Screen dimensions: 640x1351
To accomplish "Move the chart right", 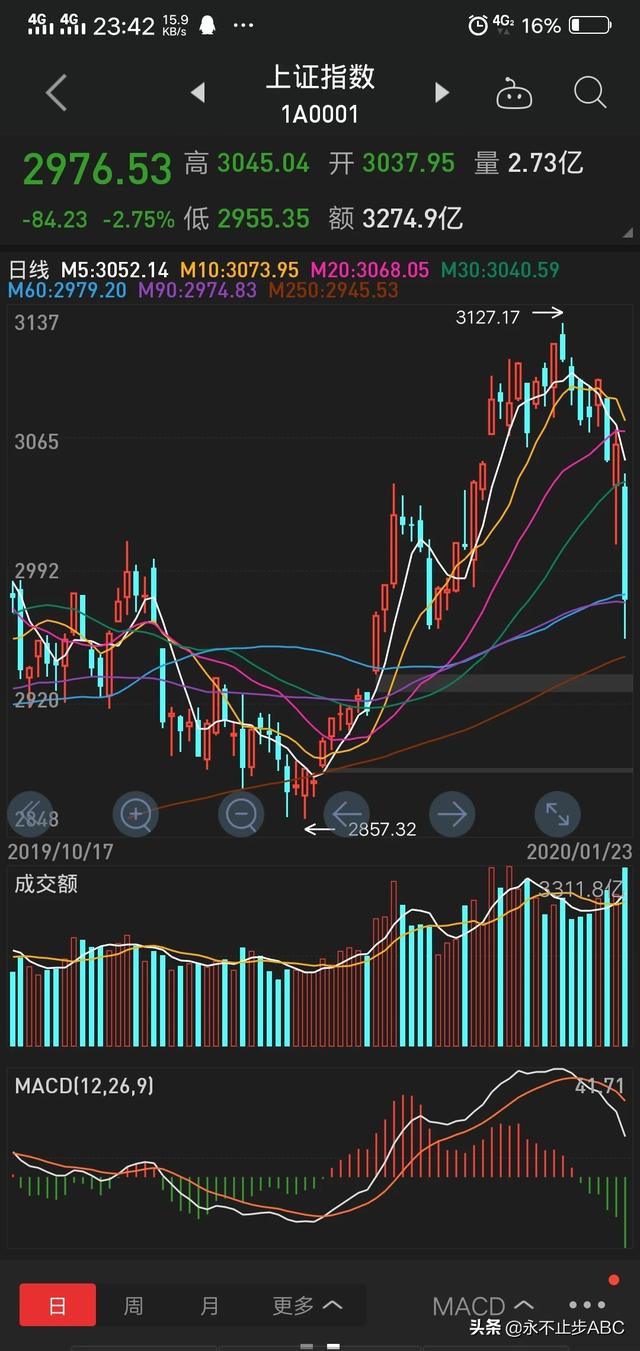I will [x=451, y=815].
